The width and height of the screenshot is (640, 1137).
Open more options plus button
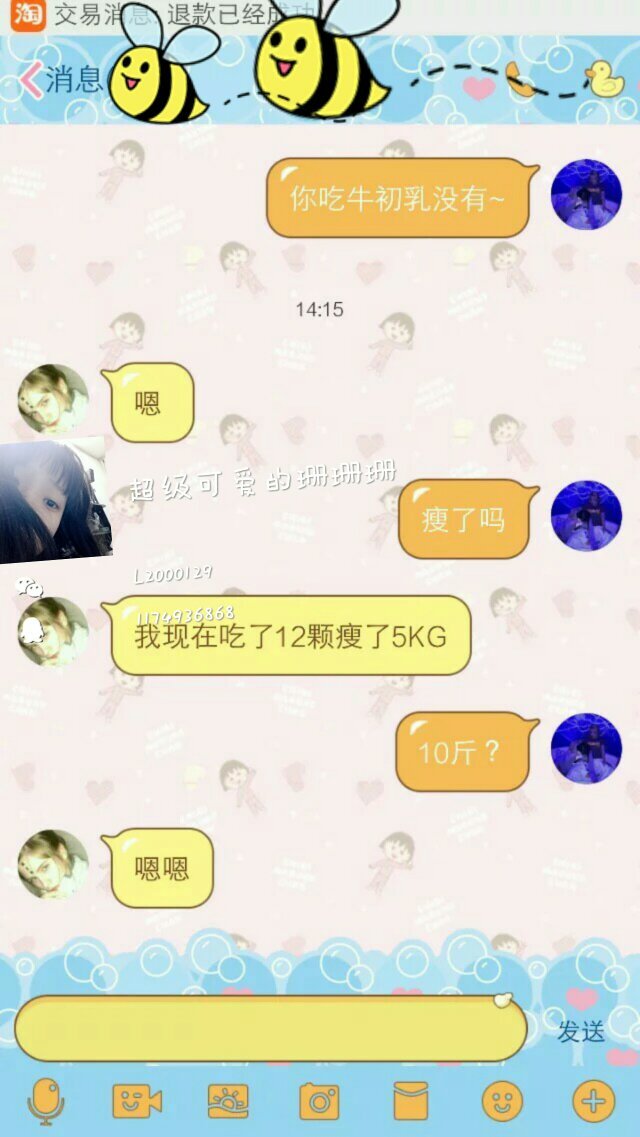click(593, 1101)
